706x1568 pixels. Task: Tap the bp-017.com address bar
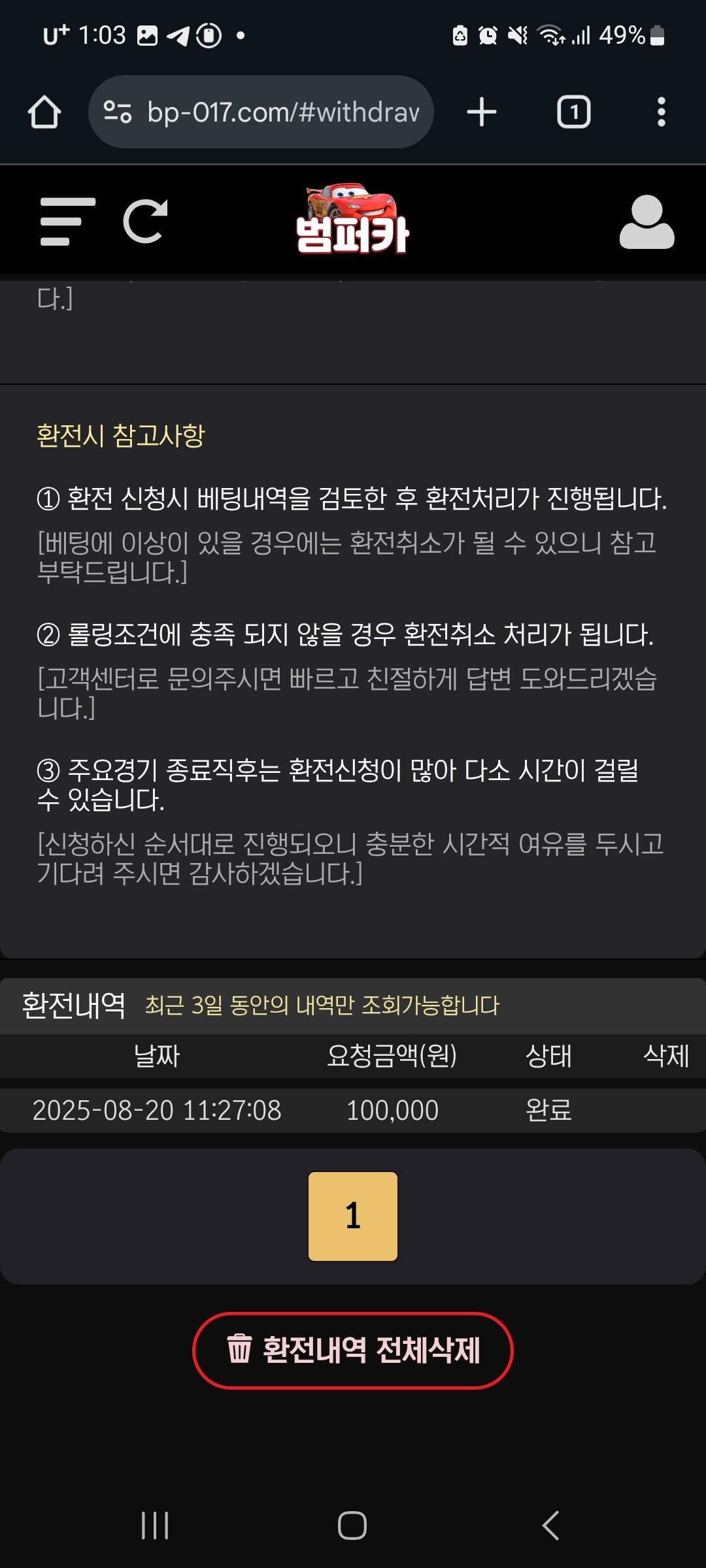click(x=261, y=112)
